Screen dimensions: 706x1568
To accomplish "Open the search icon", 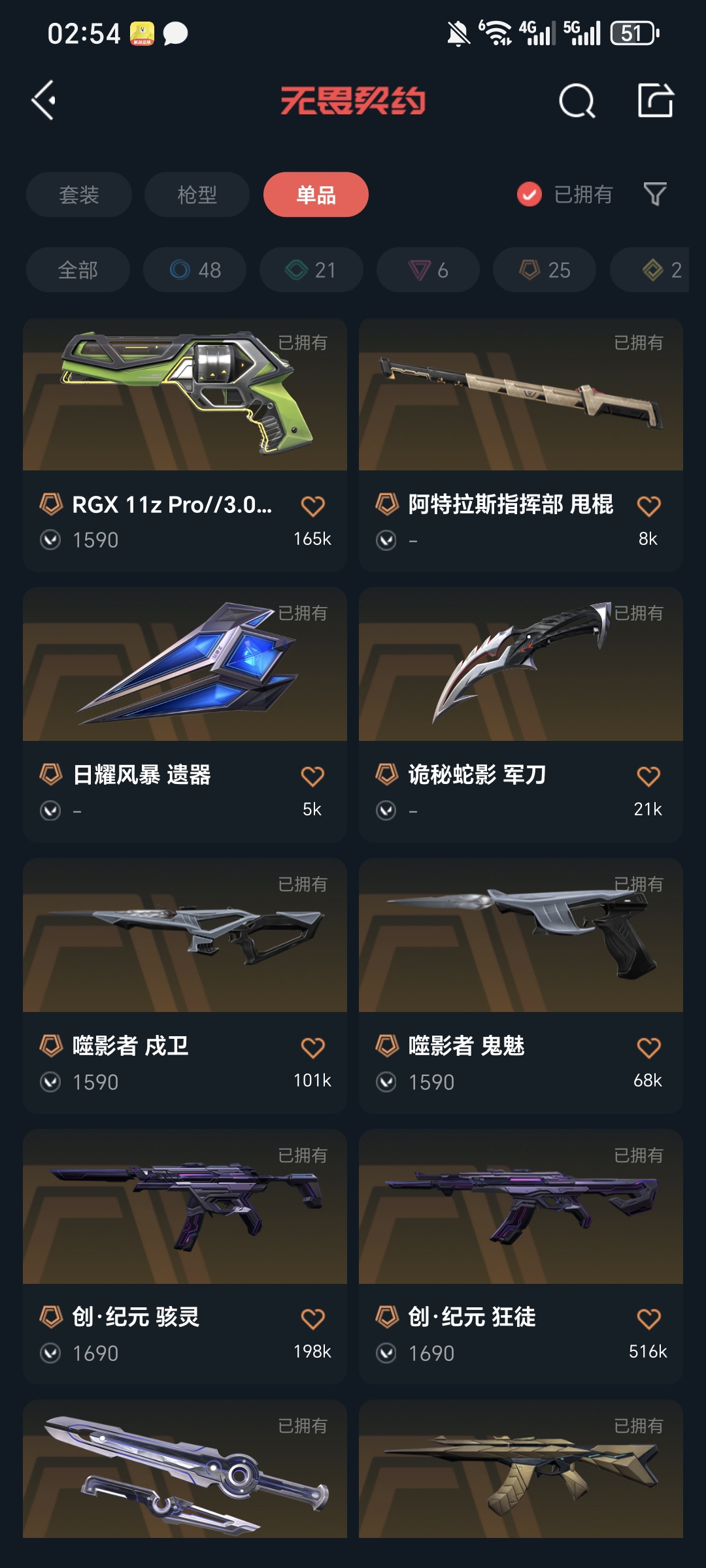I will click(577, 101).
